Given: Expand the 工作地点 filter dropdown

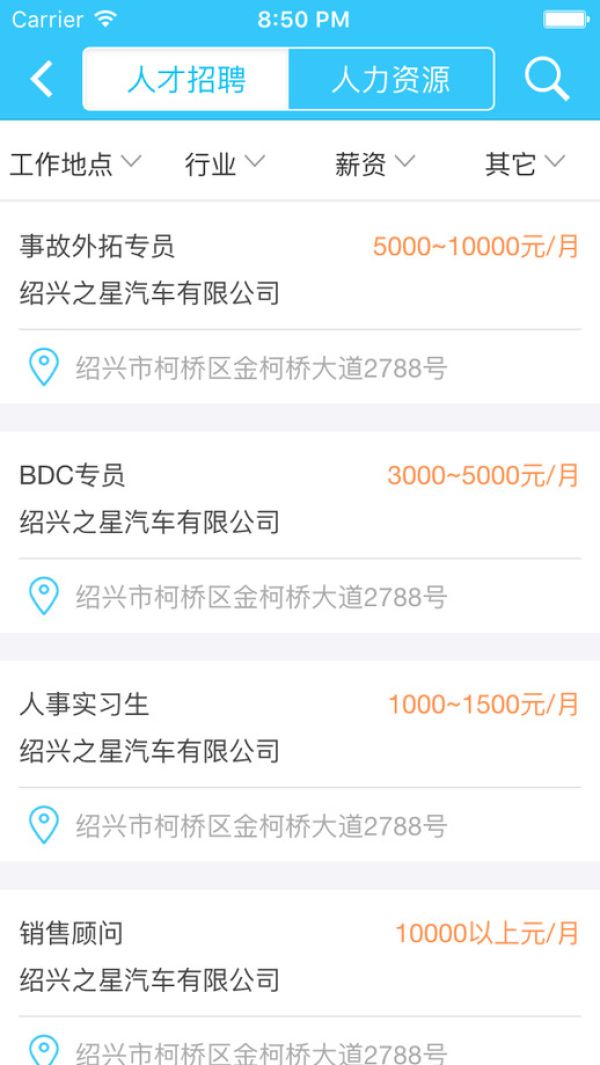Looking at the screenshot, I should [x=75, y=164].
